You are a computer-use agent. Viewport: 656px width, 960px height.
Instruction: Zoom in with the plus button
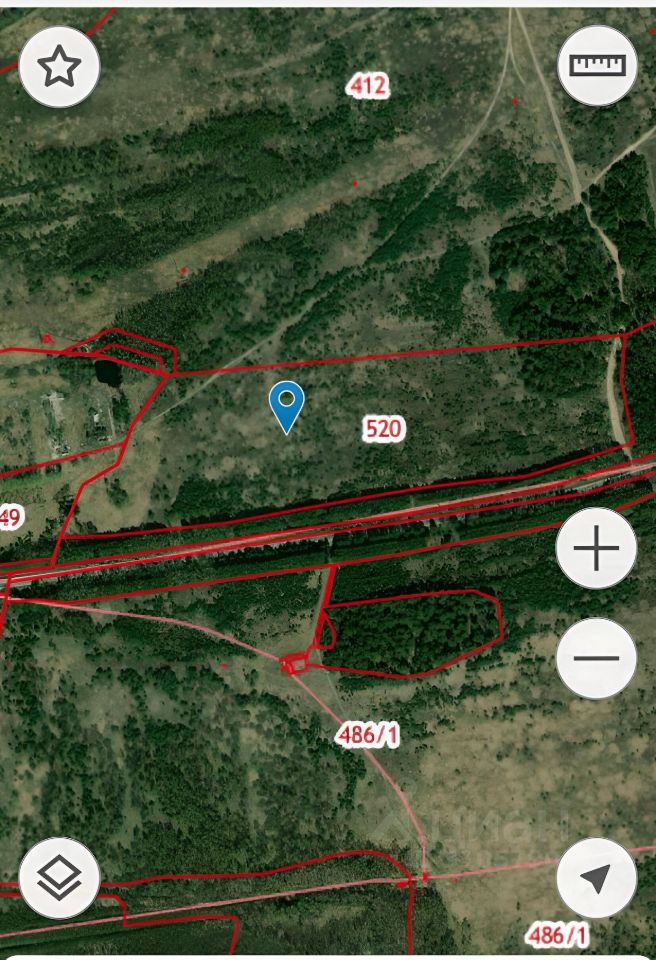click(597, 548)
